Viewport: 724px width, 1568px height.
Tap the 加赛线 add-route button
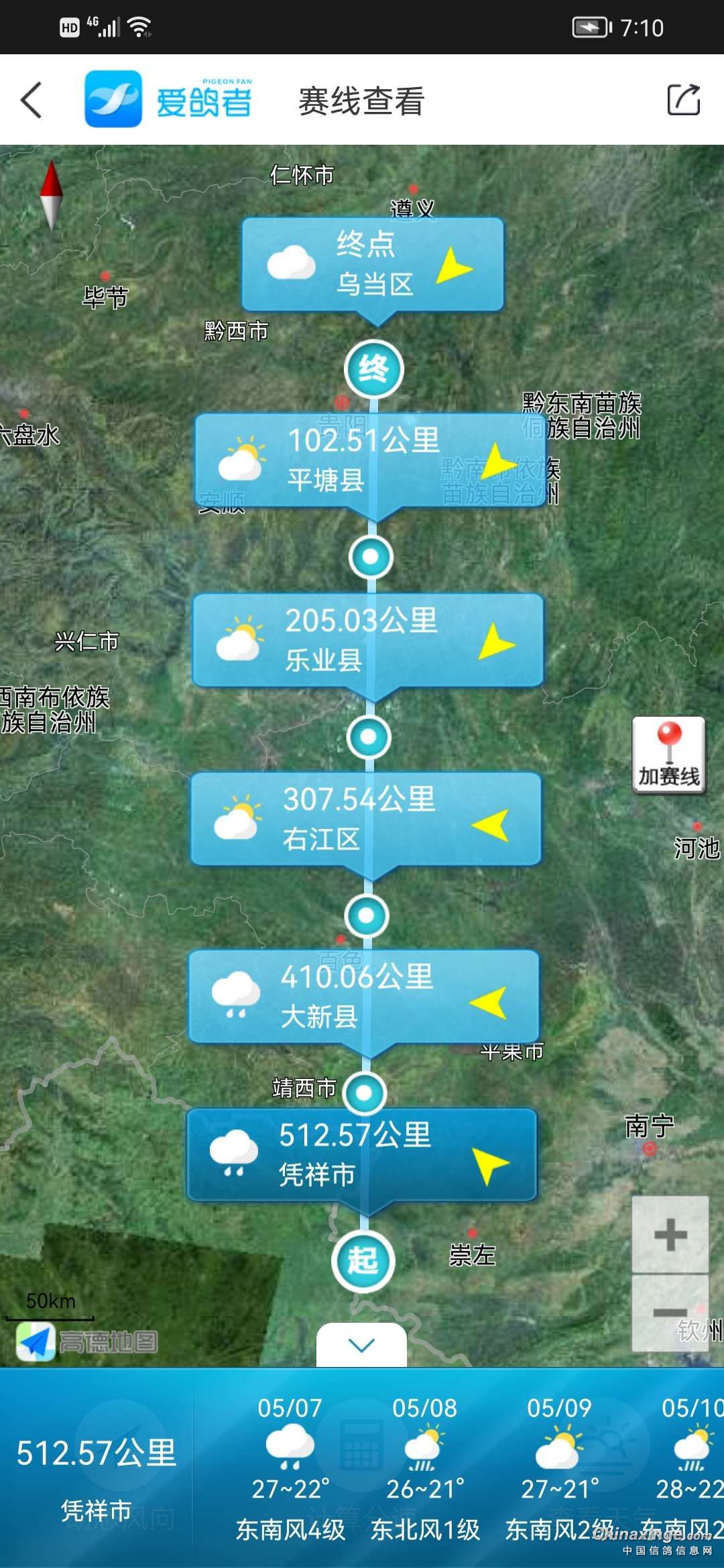(668, 755)
